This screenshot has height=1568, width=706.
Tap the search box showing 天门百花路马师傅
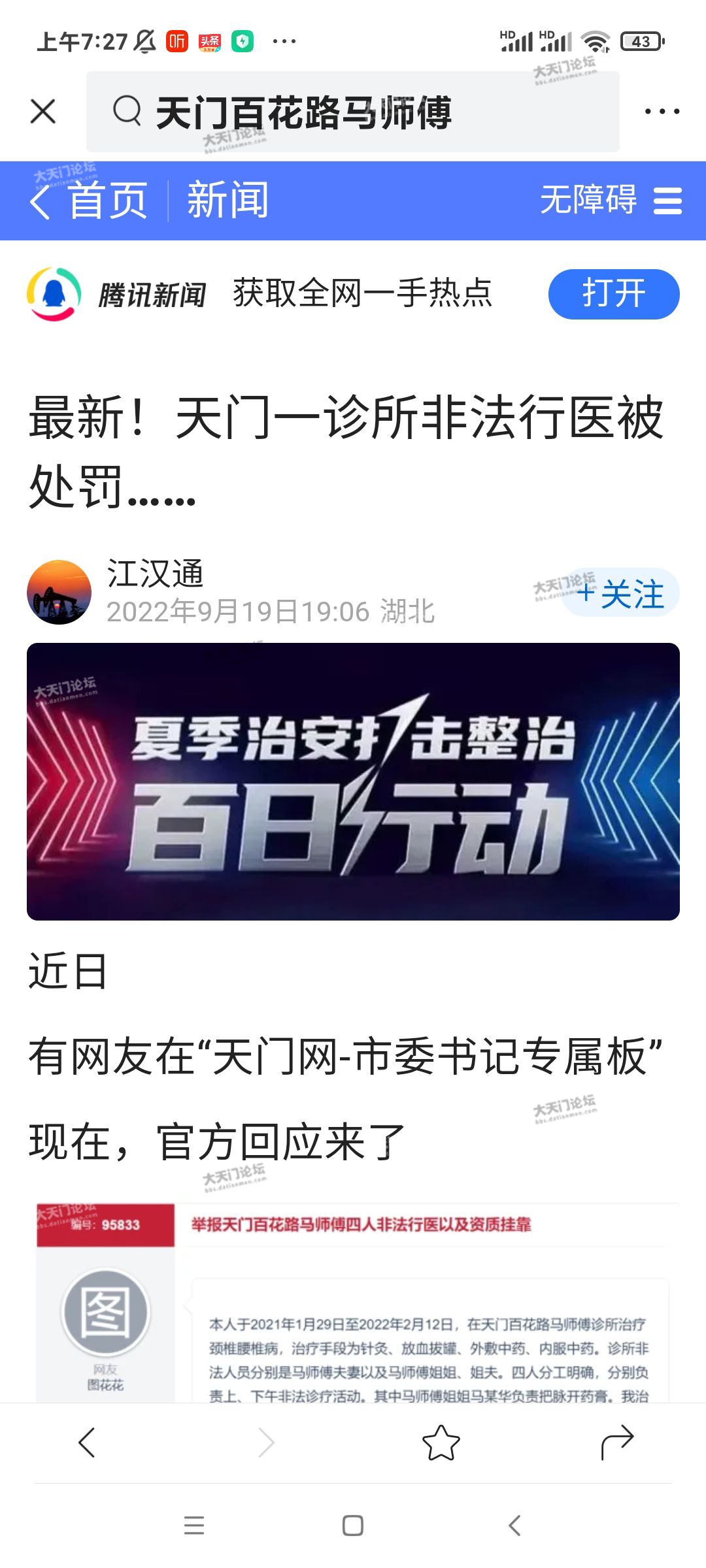click(353, 112)
